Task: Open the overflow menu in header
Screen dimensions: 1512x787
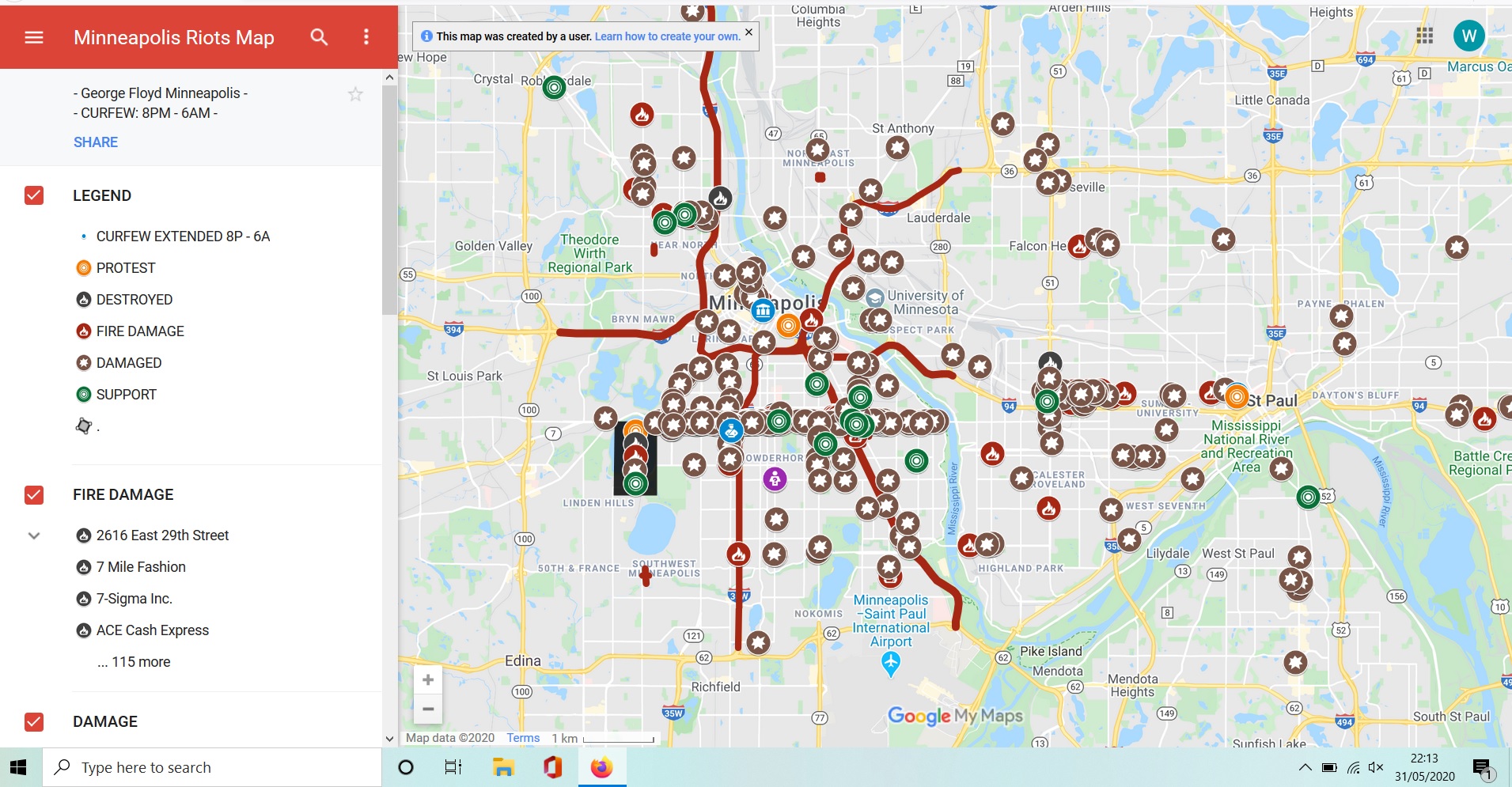Action: [366, 37]
